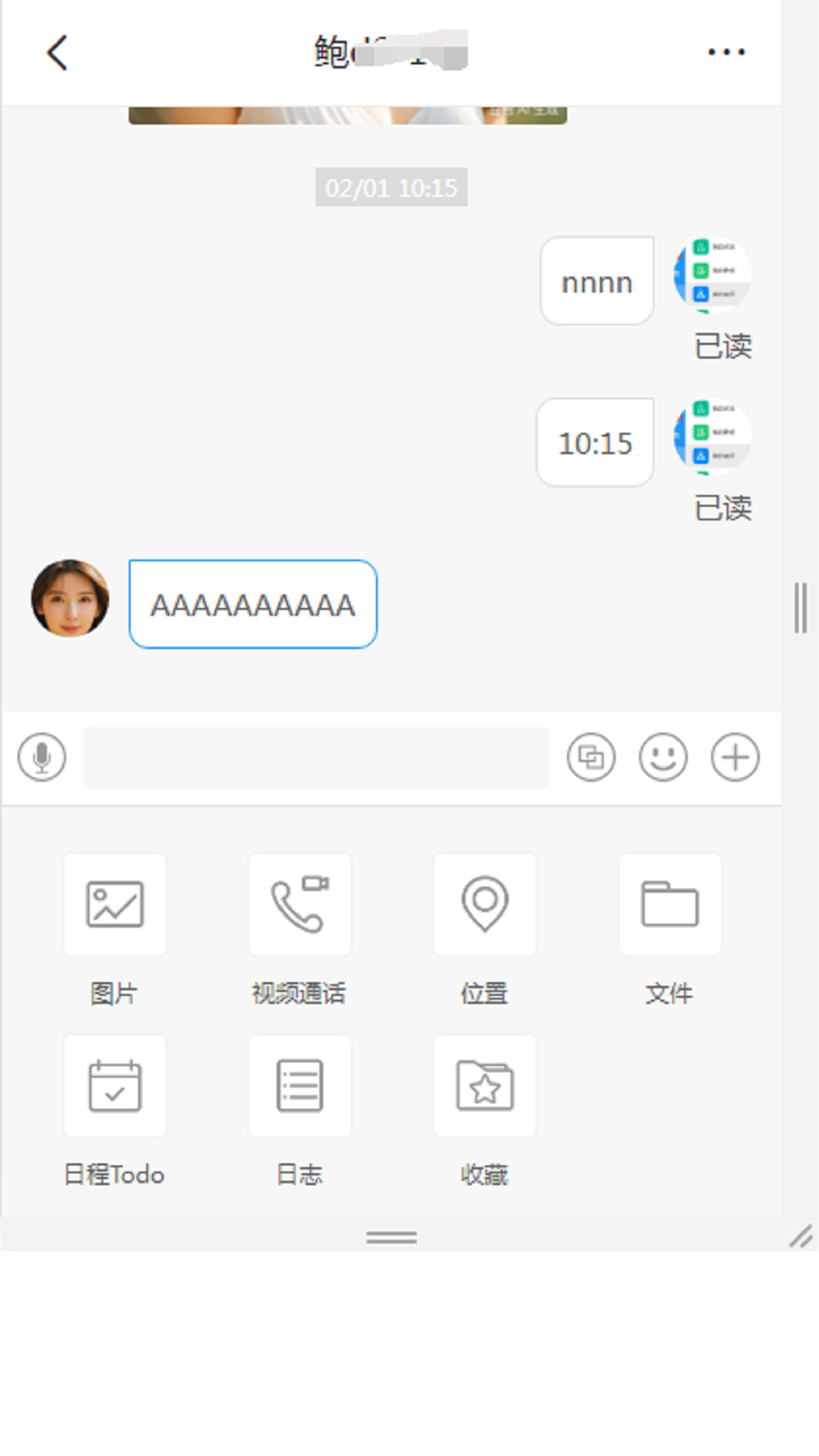Tap the contact's avatar beside AAAAAAAAAA
This screenshot has width=819, height=1456.
pos(70,598)
